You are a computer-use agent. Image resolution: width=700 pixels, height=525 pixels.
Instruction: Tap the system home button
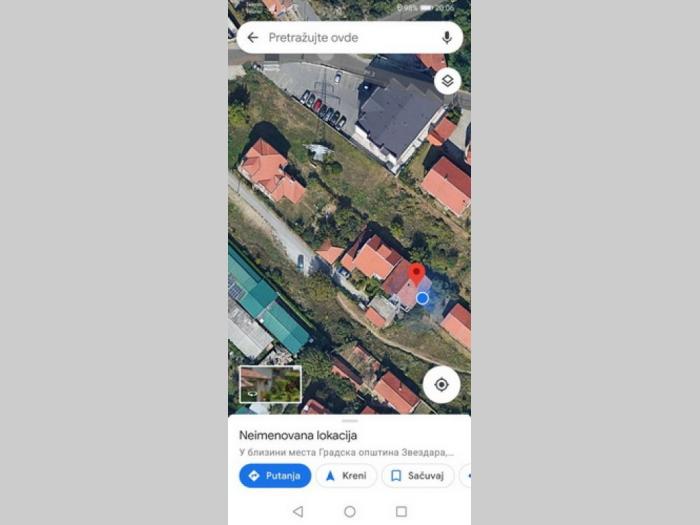click(x=349, y=511)
